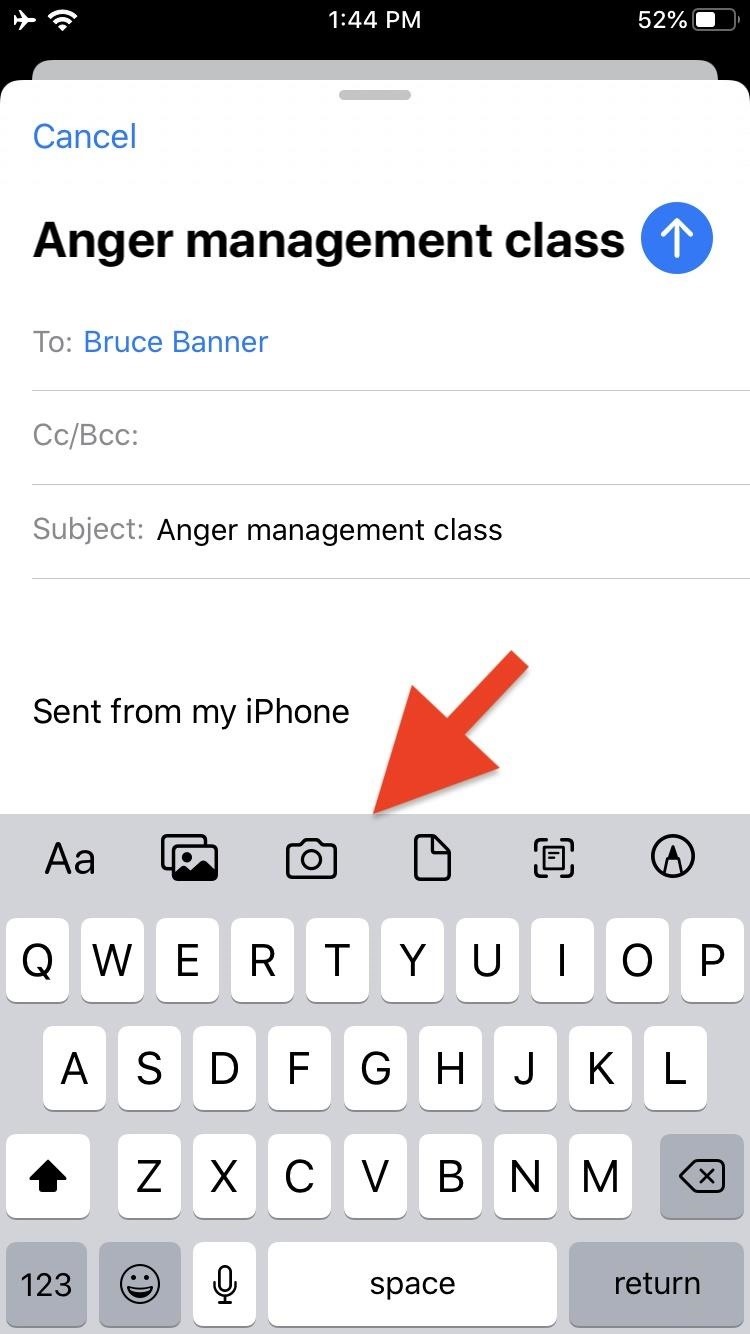
Task: Cancel the email draft
Action: (84, 137)
